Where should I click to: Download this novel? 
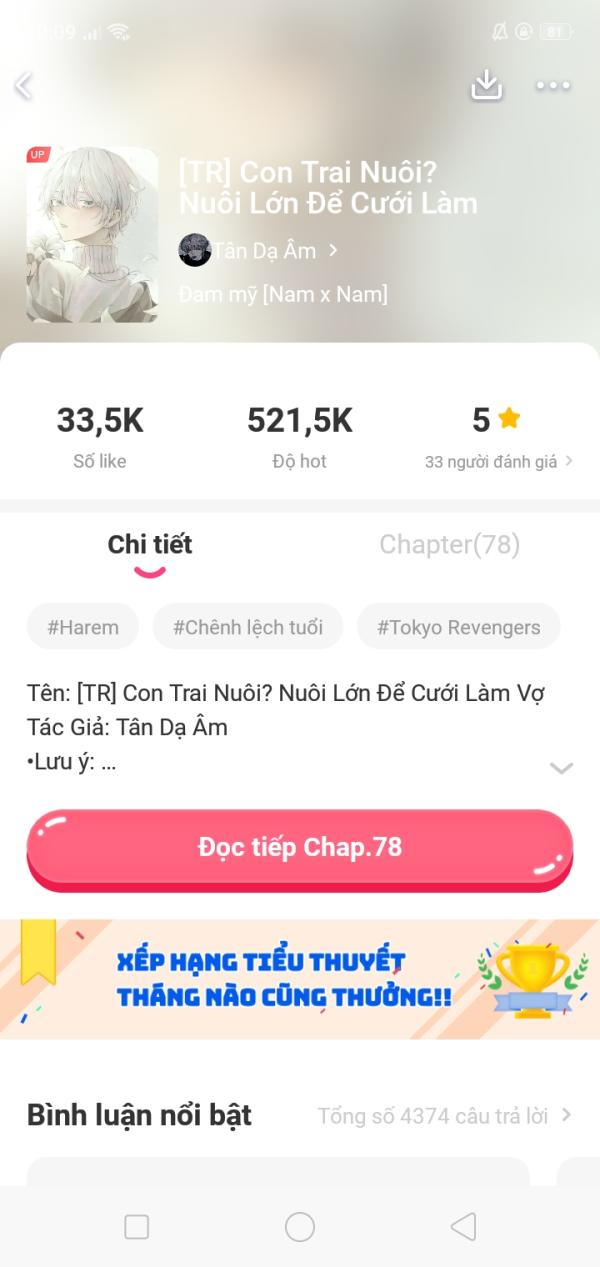click(x=486, y=85)
